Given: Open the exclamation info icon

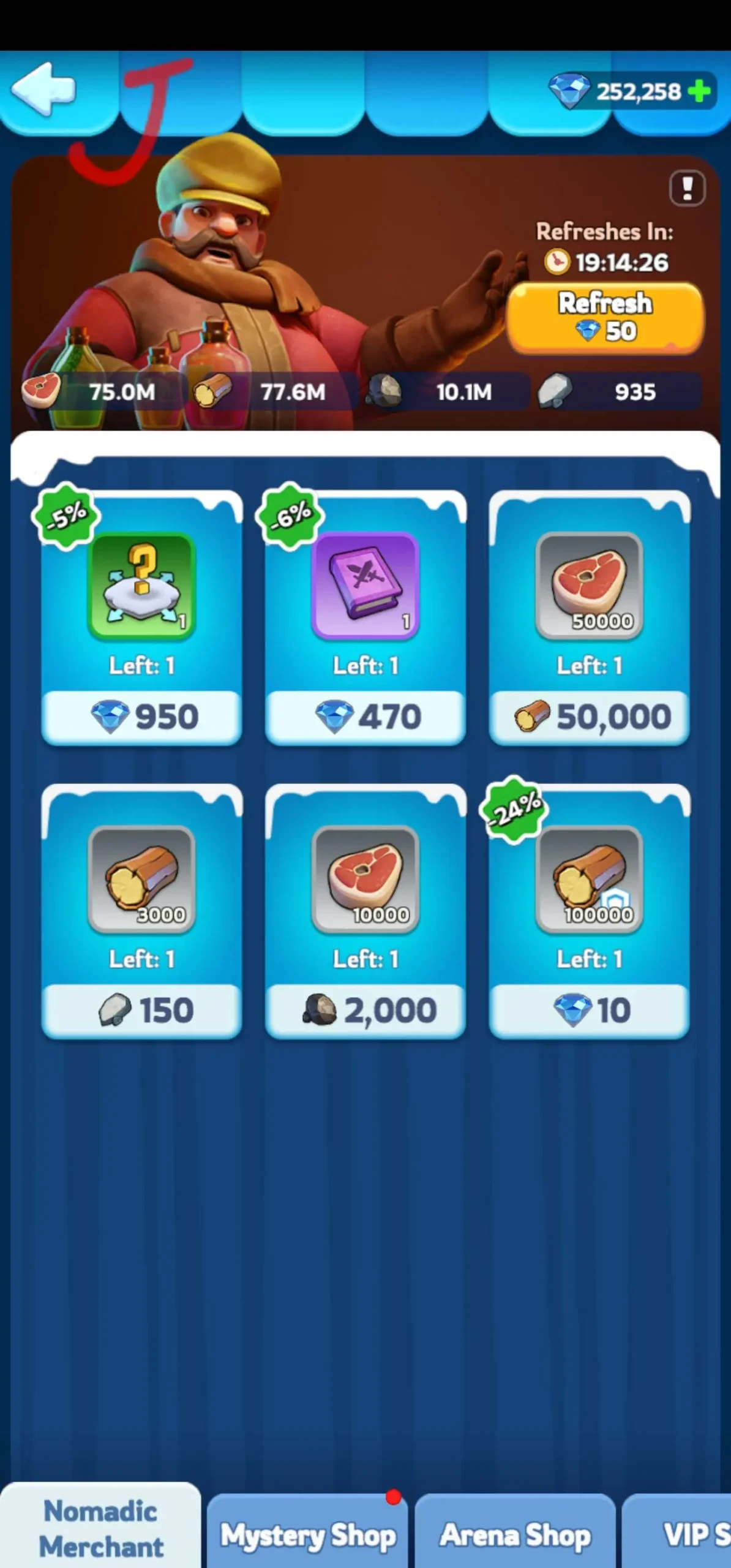Looking at the screenshot, I should pos(687,188).
